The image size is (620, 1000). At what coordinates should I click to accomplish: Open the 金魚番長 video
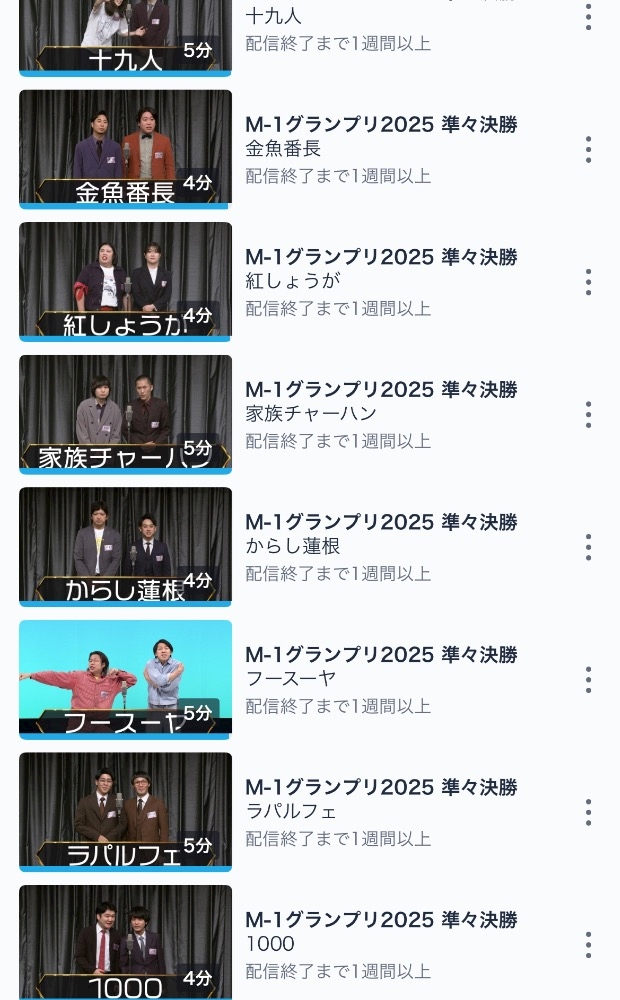click(125, 148)
